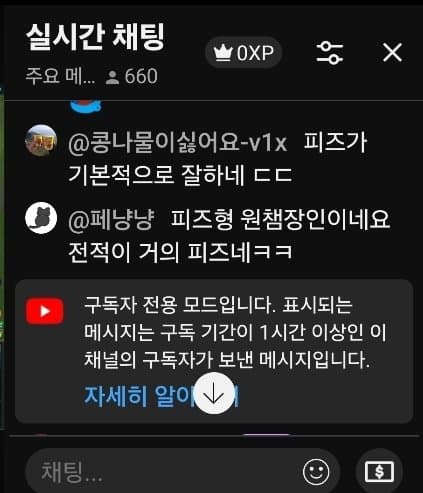This screenshot has width=423, height=493.
Task: Close the live chat panel
Action: (392, 53)
